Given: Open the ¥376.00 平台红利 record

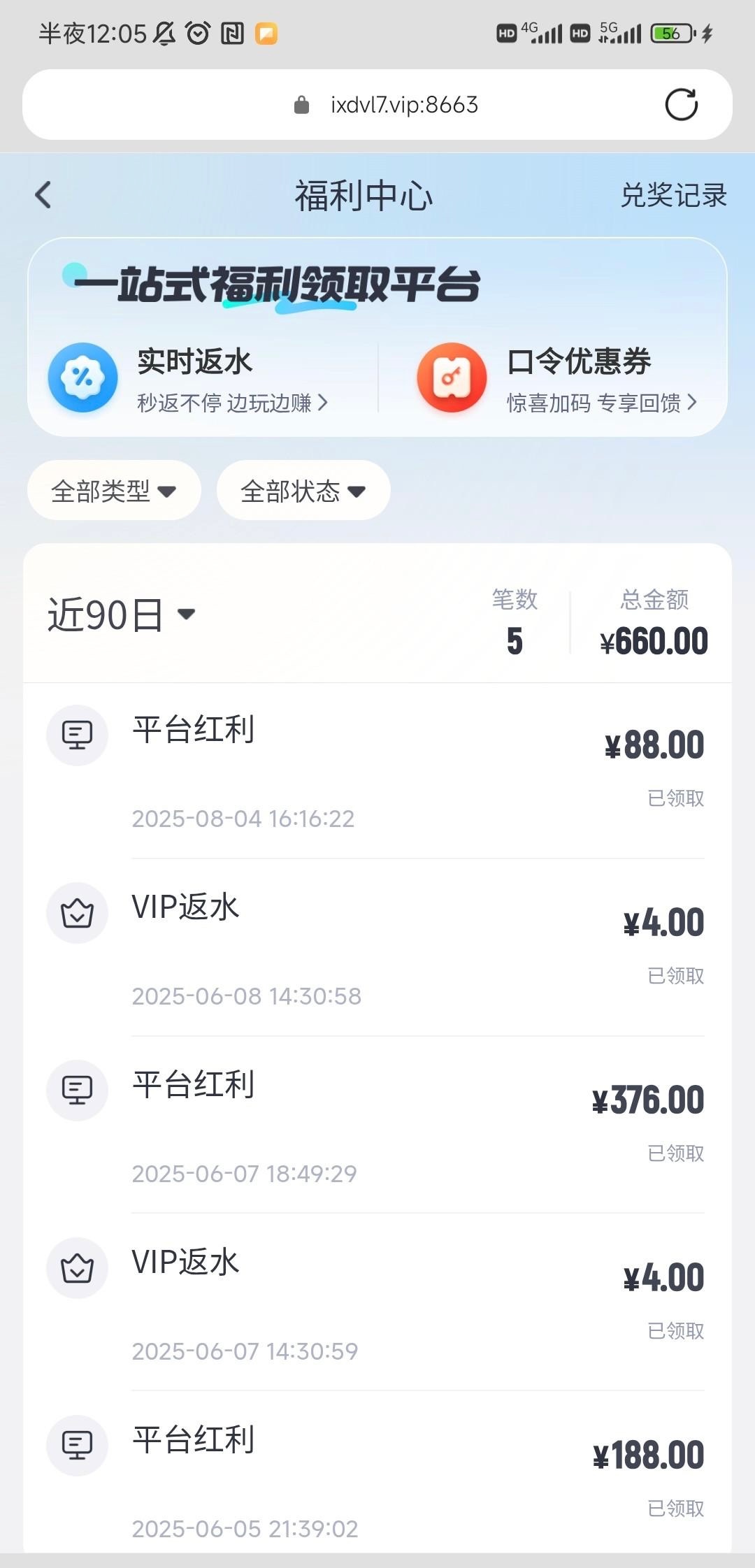Looking at the screenshot, I should pyautogui.click(x=377, y=1125).
